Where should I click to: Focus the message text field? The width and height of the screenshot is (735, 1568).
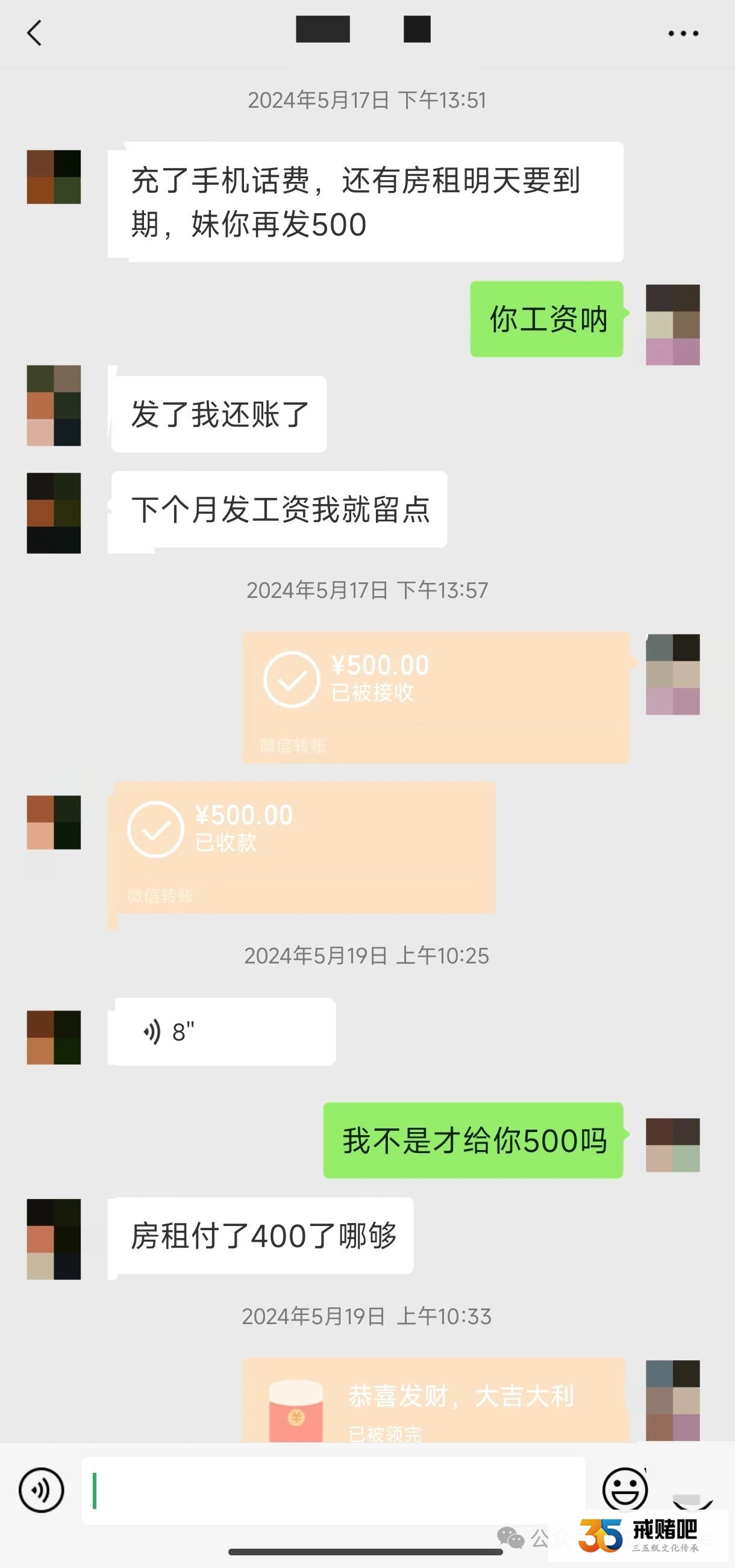point(333,1491)
